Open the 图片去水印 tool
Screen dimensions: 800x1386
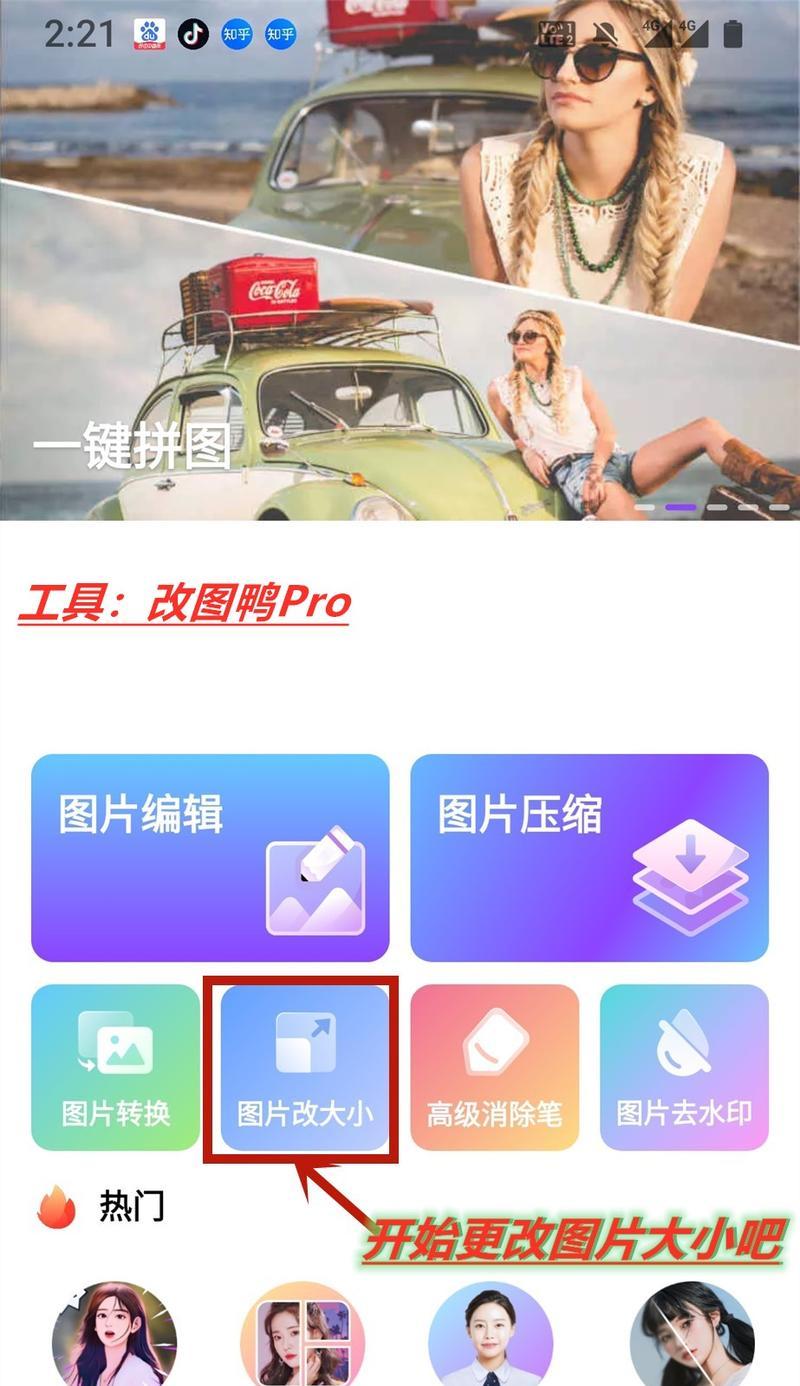pos(684,1067)
